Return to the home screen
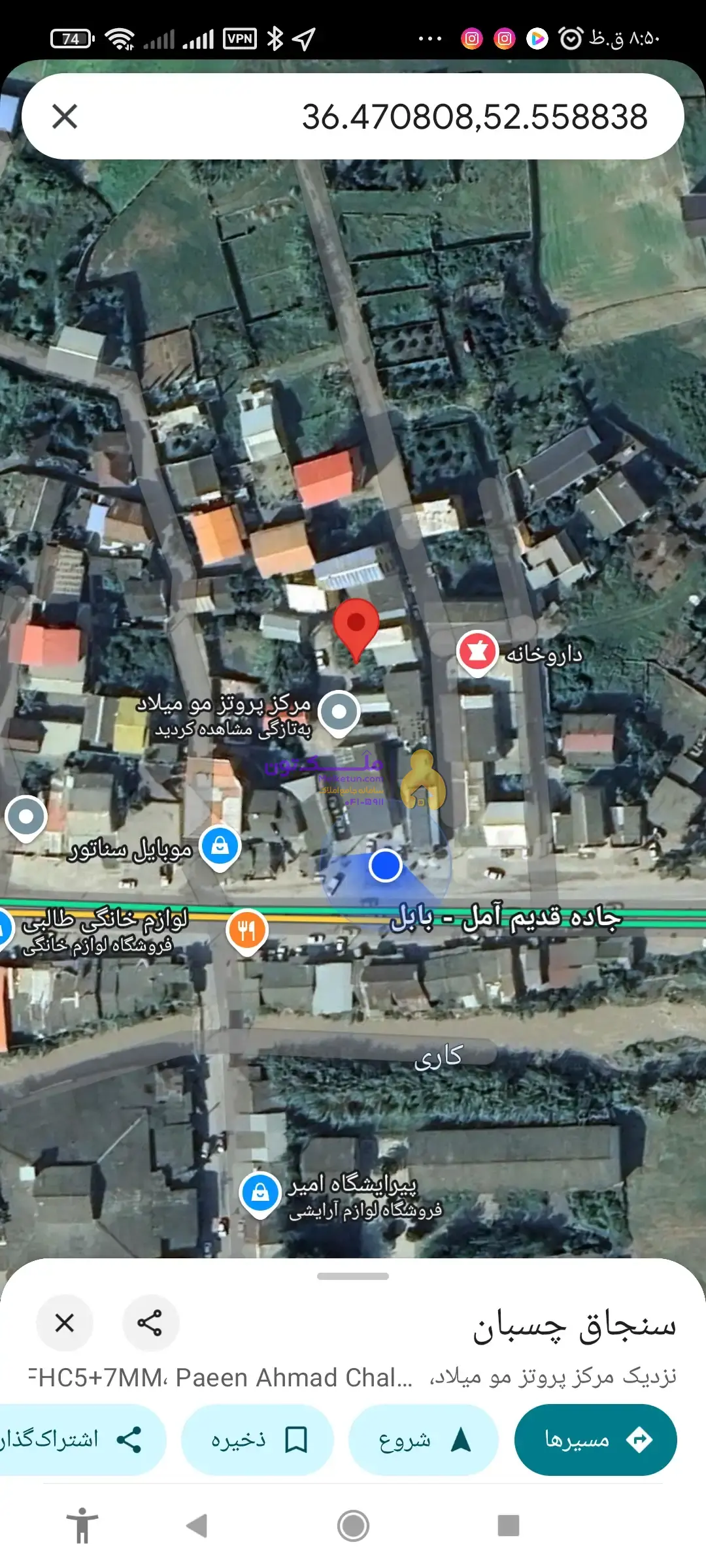Image resolution: width=706 pixels, height=1568 pixels. point(353,1526)
